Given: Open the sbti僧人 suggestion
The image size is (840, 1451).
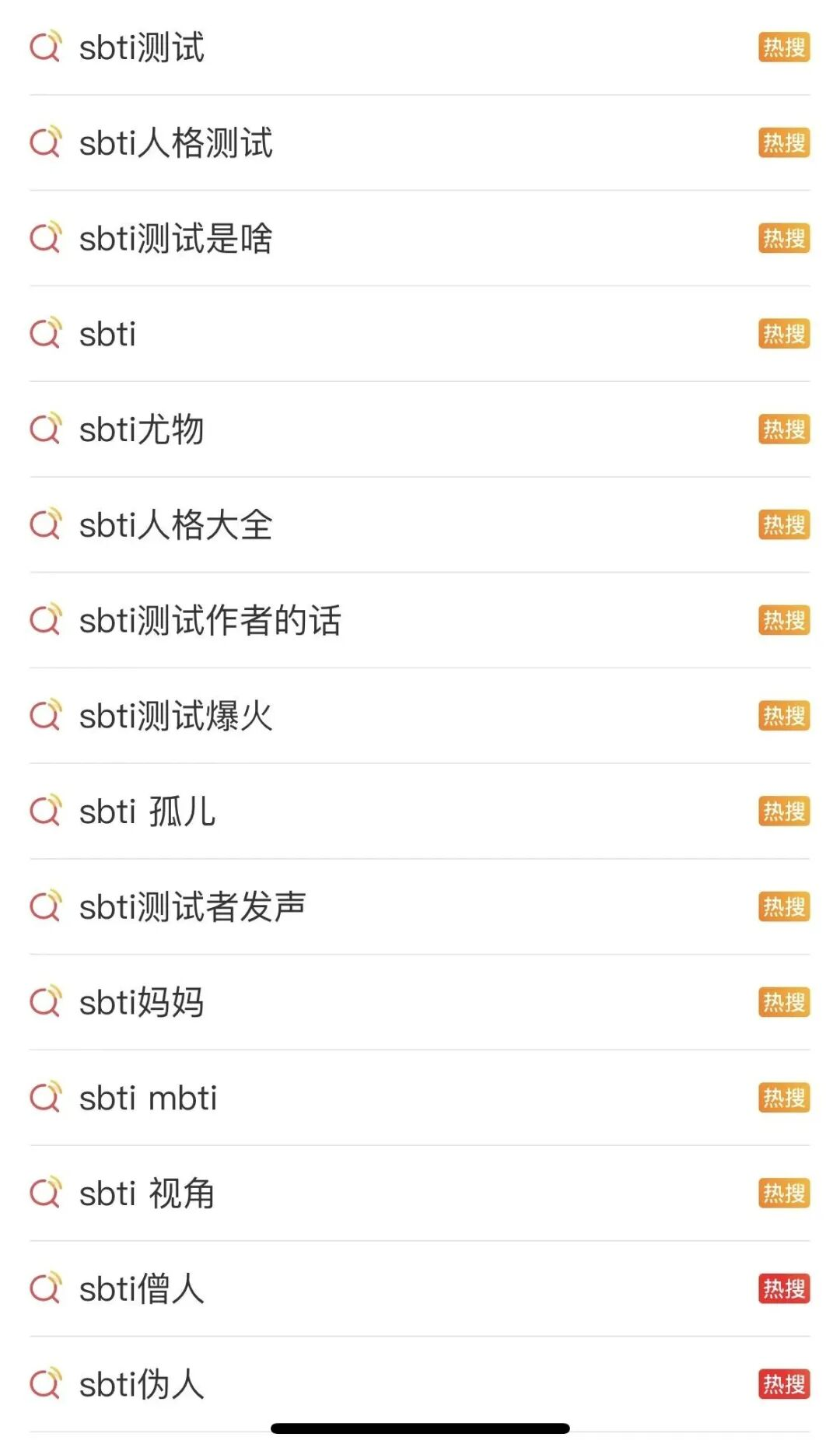Looking at the screenshot, I should [142, 1289].
